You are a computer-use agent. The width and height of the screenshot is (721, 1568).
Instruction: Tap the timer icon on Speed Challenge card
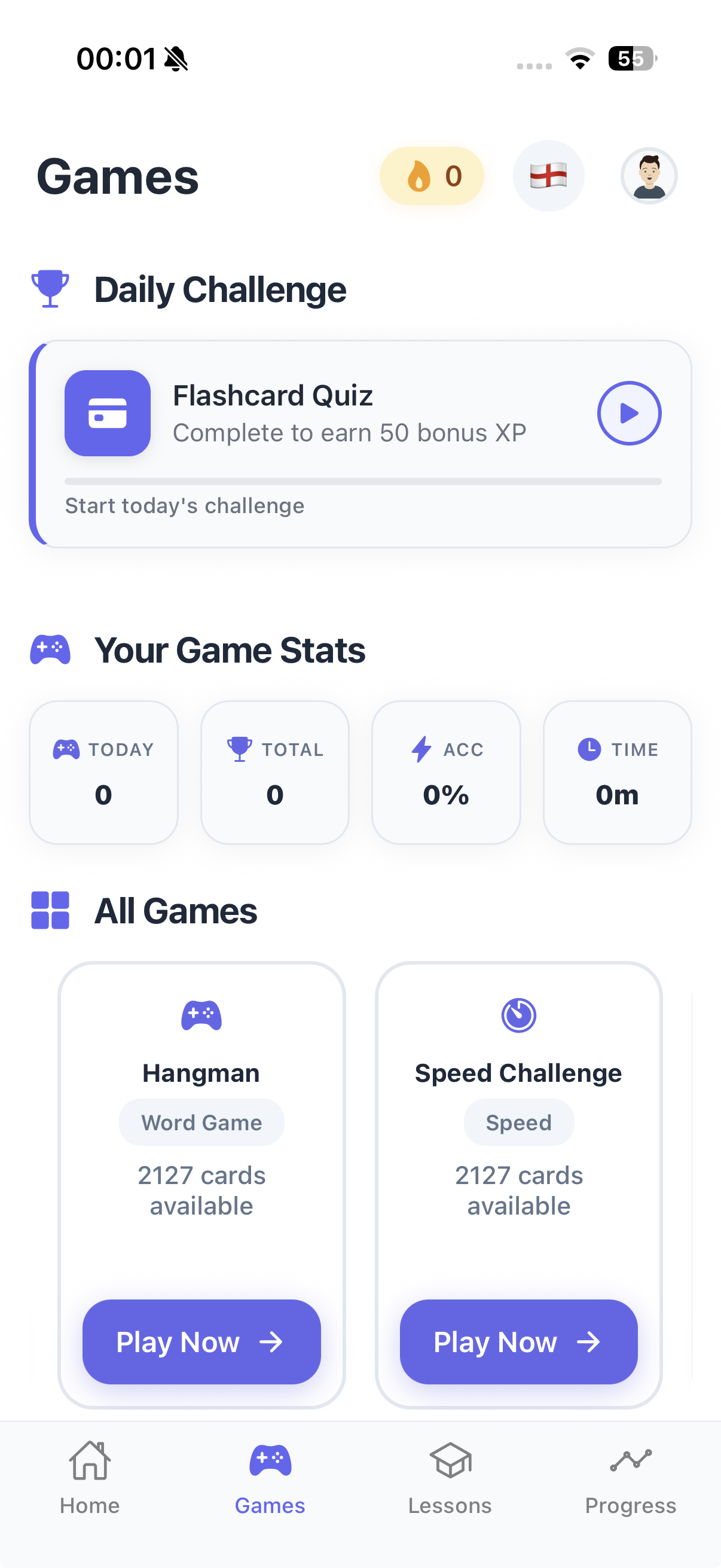coord(518,1015)
